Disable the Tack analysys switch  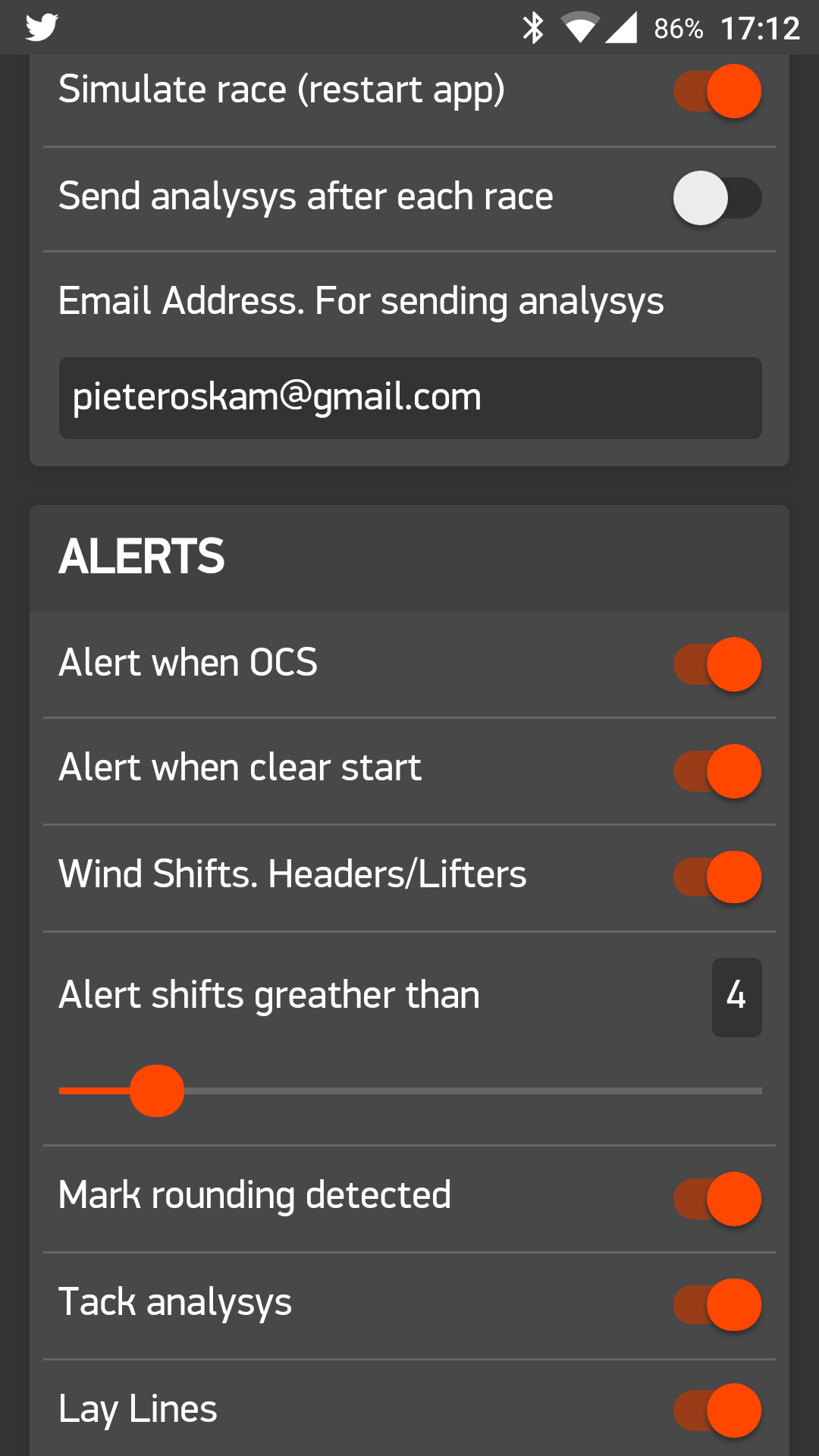pos(717,1305)
